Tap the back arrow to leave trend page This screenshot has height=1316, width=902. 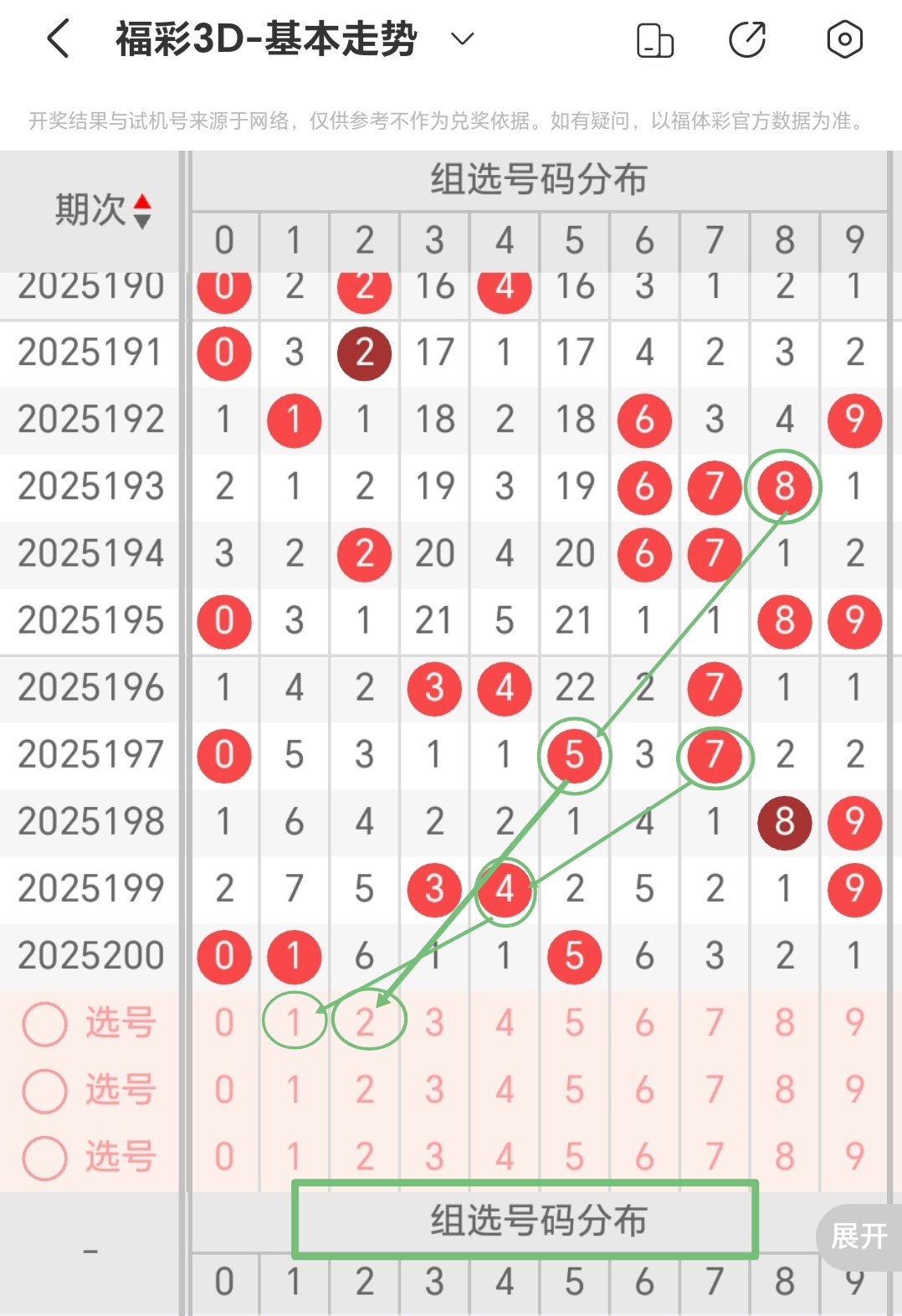tap(57, 38)
